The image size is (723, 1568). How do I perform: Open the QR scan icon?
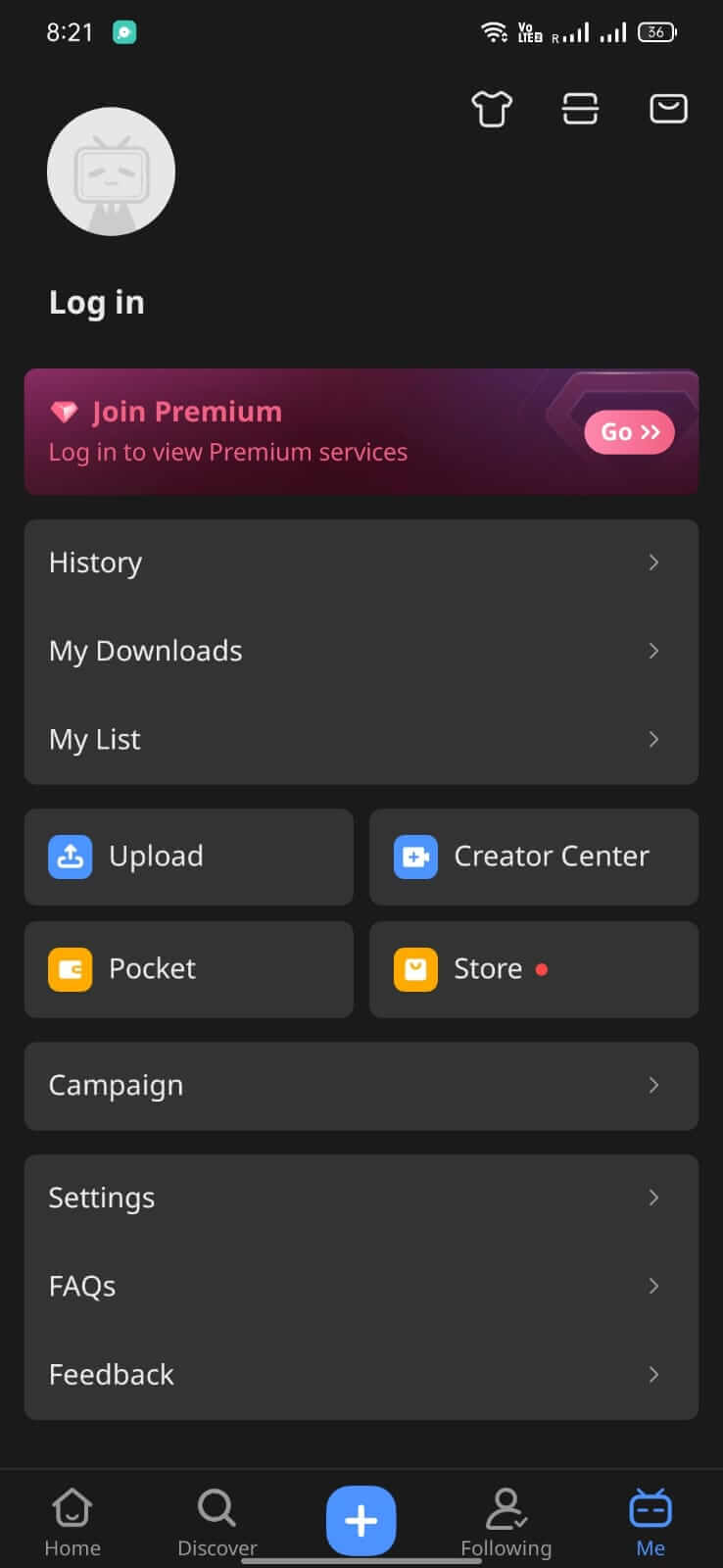coord(580,109)
